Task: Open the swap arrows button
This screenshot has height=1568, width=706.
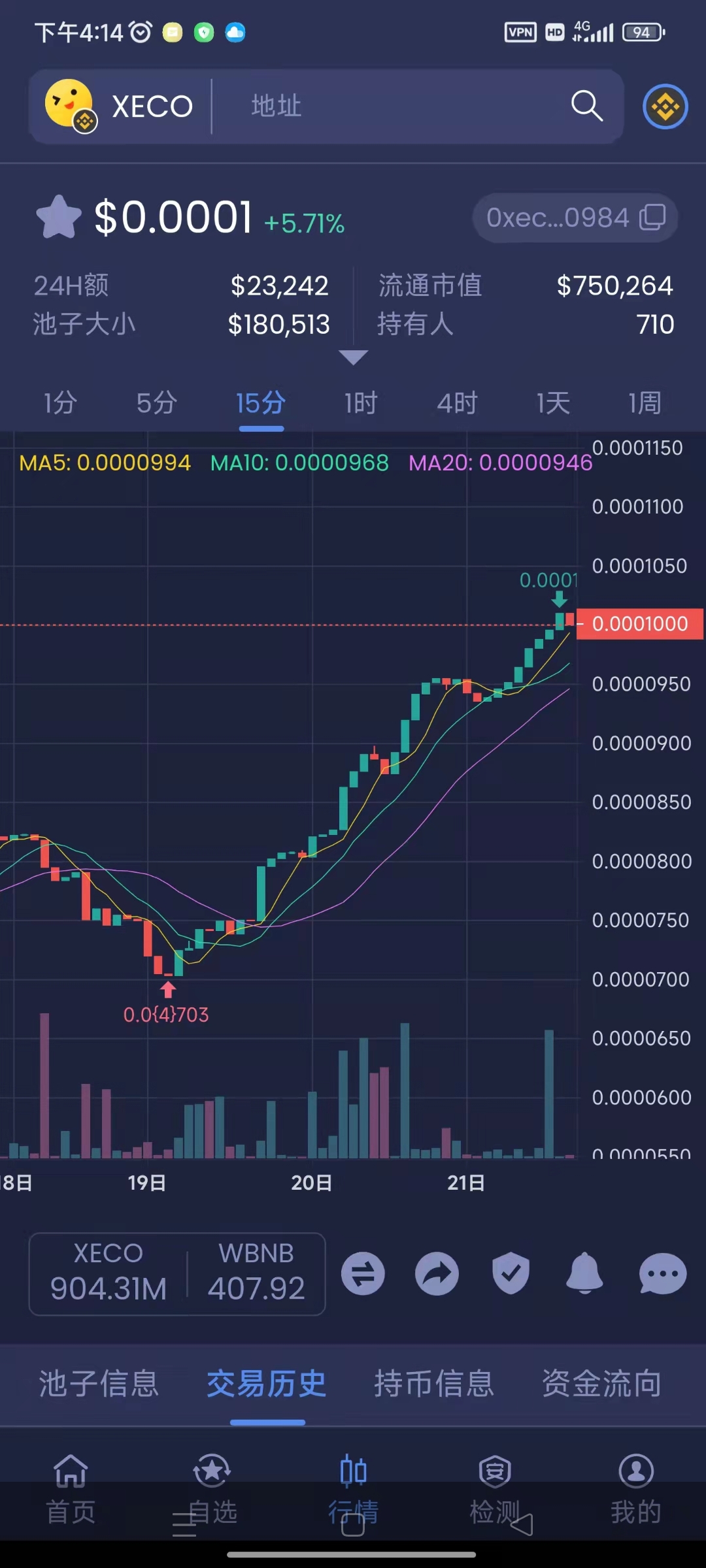Action: 363,1273
